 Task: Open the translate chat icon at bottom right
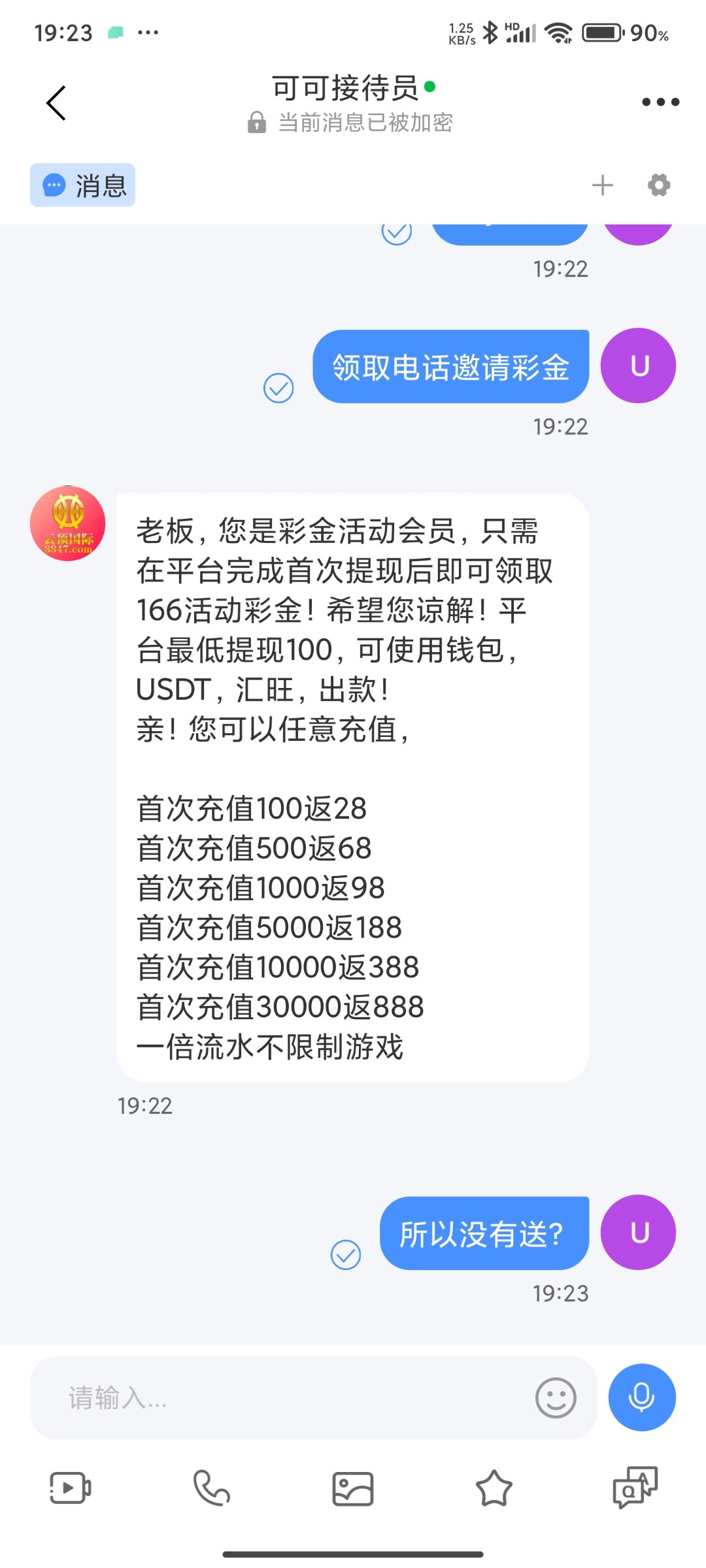pyautogui.click(x=633, y=1488)
